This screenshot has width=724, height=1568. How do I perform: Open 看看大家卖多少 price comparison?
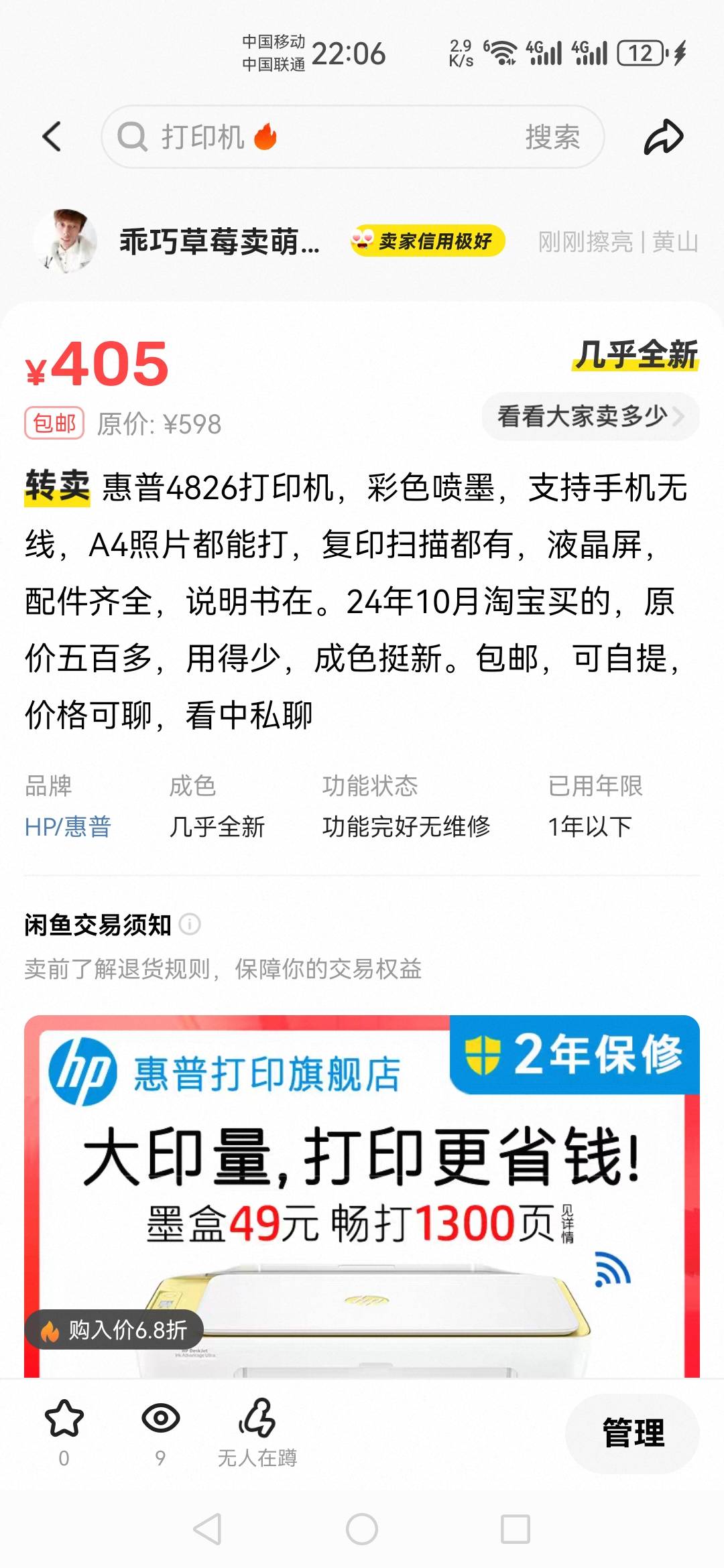[590, 416]
